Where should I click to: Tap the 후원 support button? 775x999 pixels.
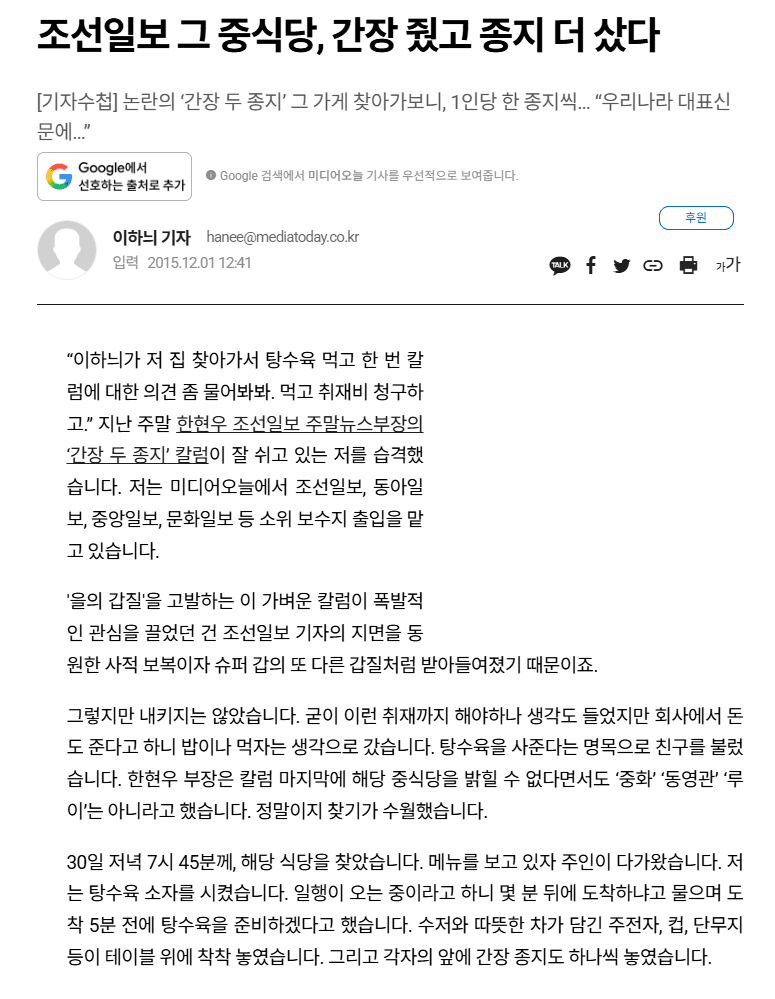click(696, 218)
